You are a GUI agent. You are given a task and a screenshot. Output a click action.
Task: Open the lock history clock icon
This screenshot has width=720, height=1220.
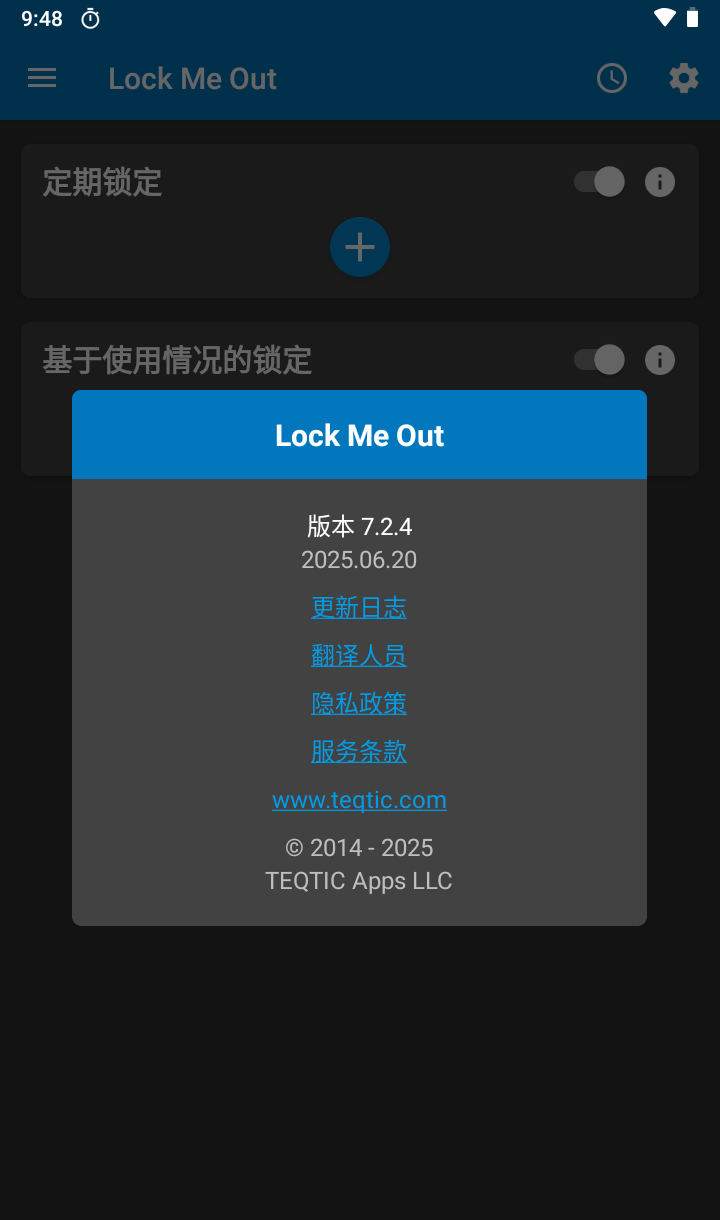[612, 78]
